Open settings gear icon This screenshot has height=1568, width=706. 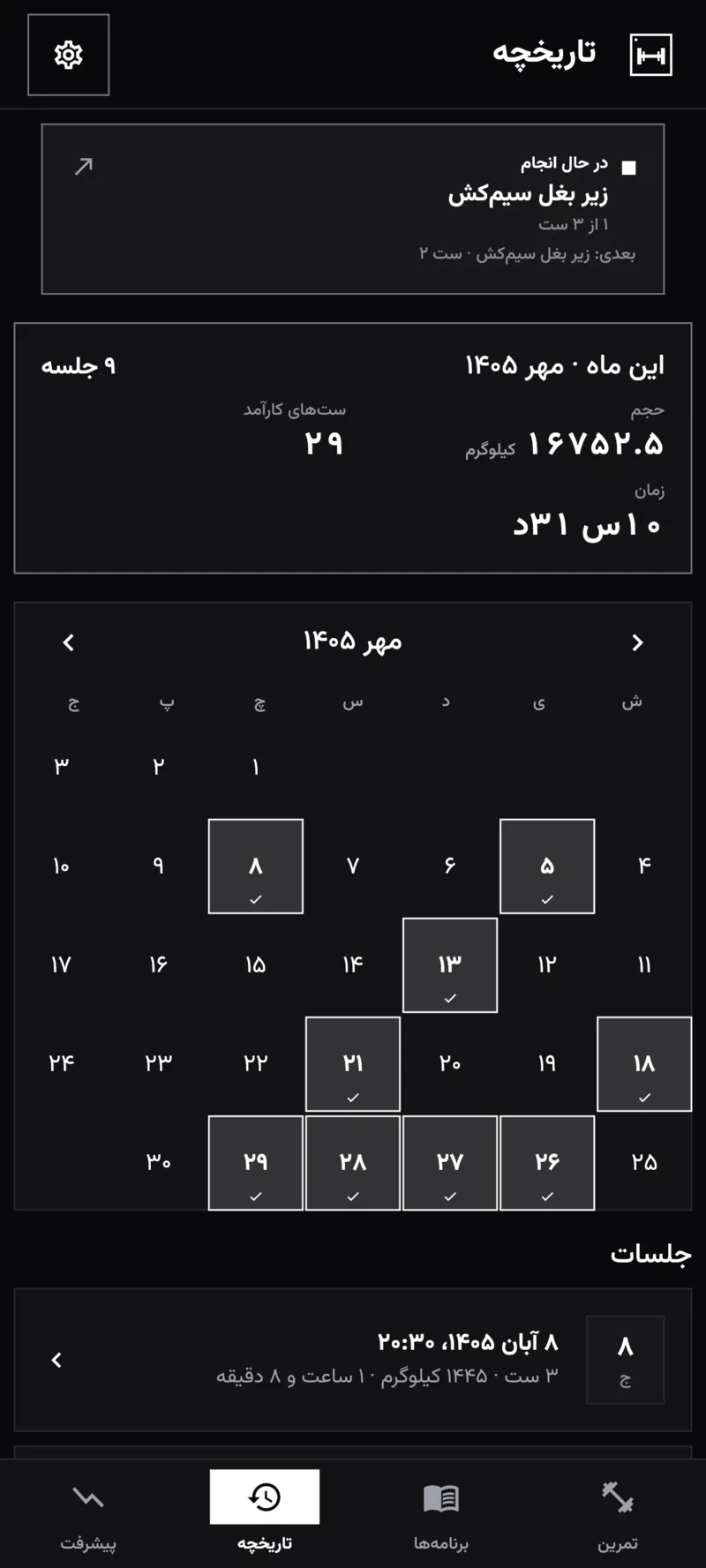pyautogui.click(x=68, y=55)
